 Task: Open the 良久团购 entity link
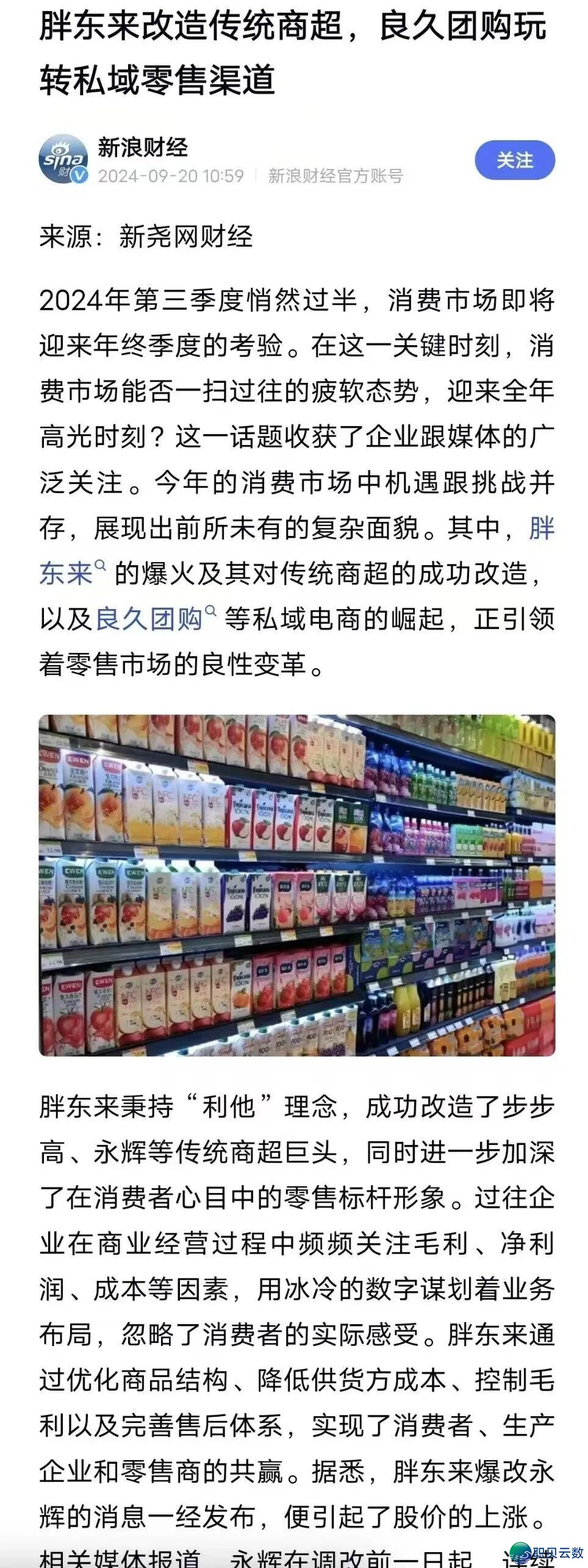[x=151, y=616]
